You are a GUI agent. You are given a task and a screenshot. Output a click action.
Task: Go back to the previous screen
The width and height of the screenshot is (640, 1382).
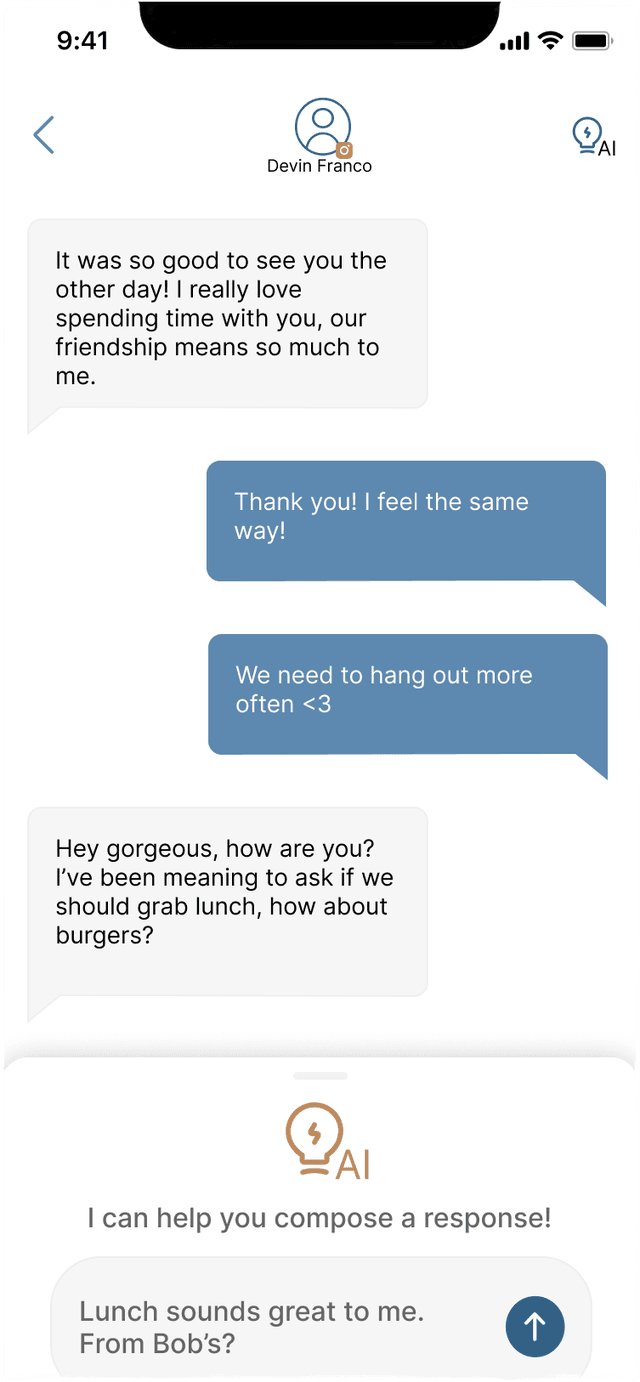(44, 135)
